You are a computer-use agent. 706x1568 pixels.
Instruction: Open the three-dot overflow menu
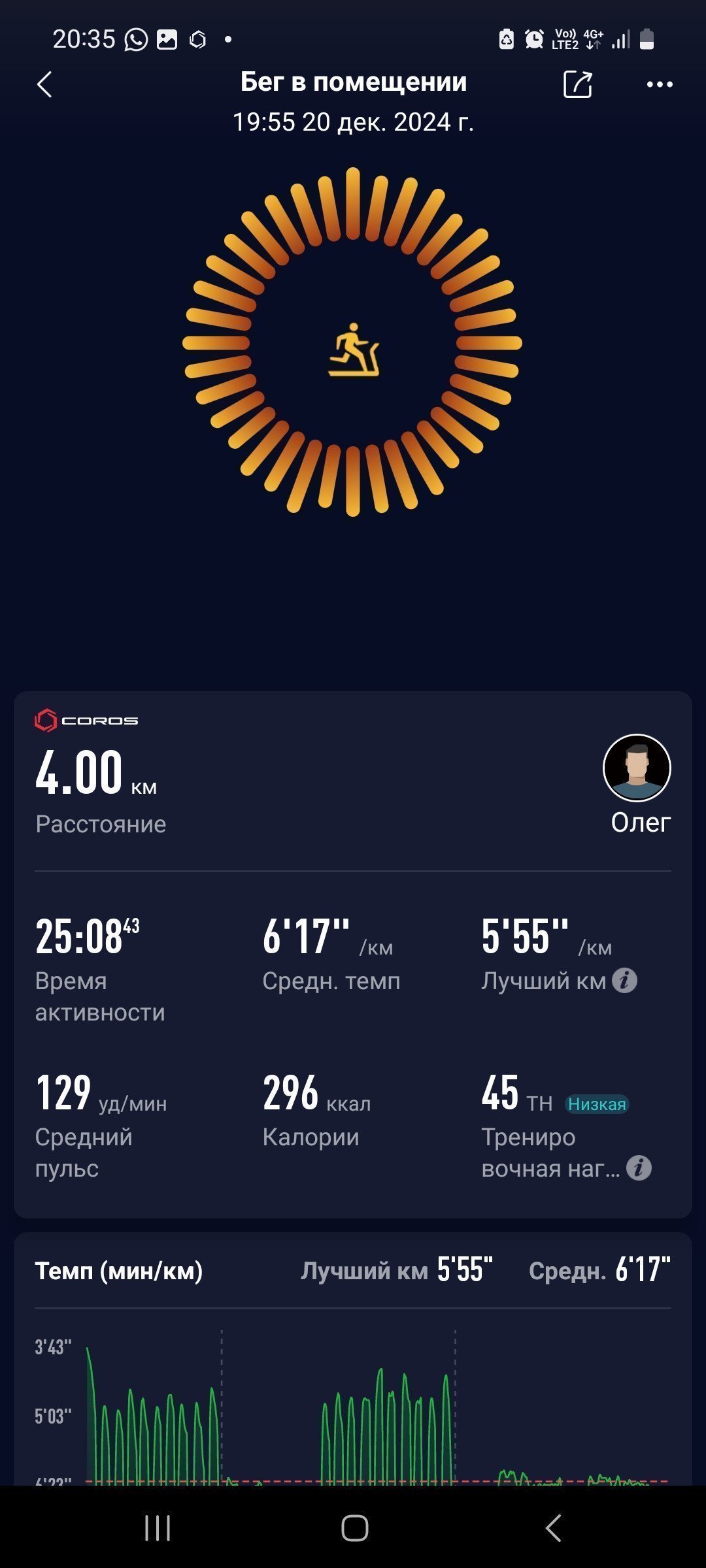click(x=660, y=84)
